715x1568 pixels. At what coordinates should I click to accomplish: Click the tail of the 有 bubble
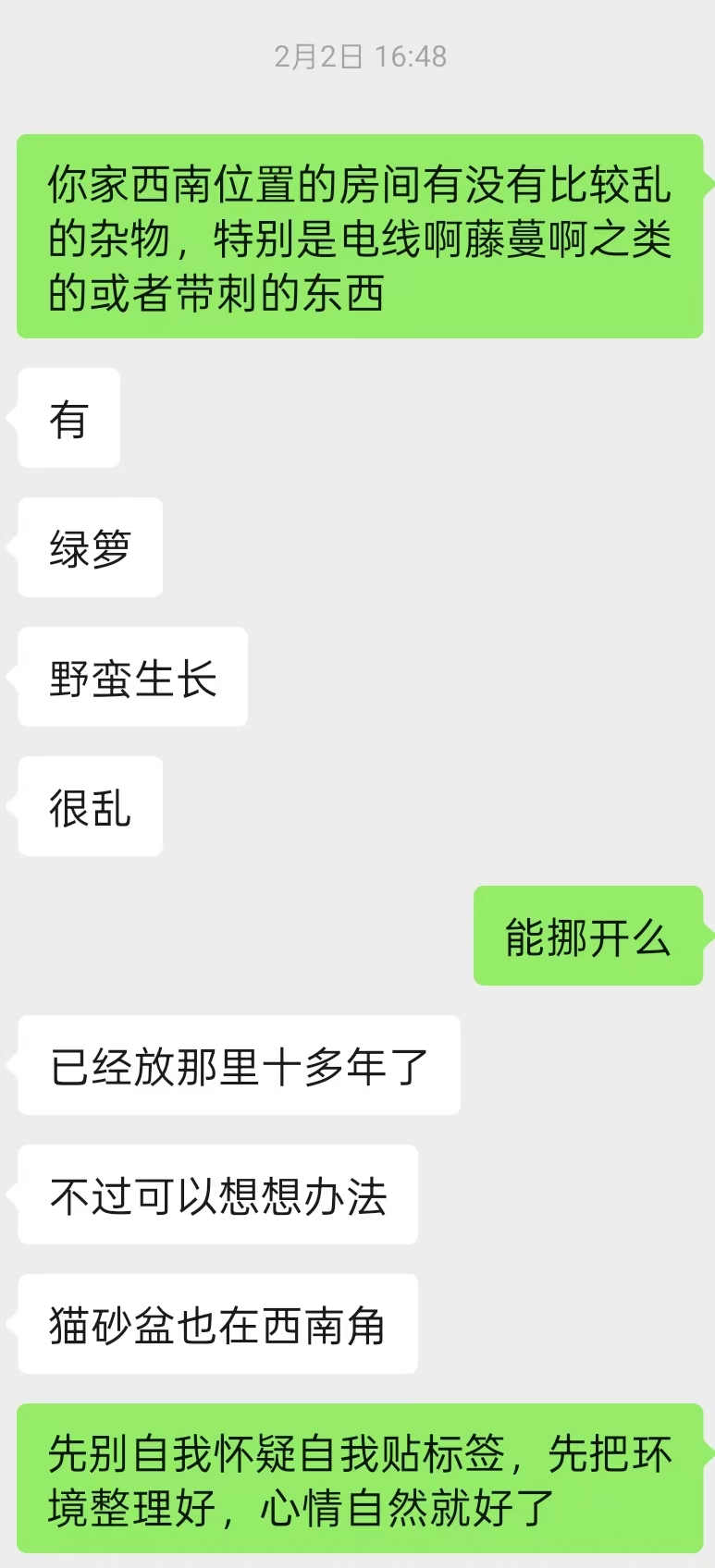[13, 418]
